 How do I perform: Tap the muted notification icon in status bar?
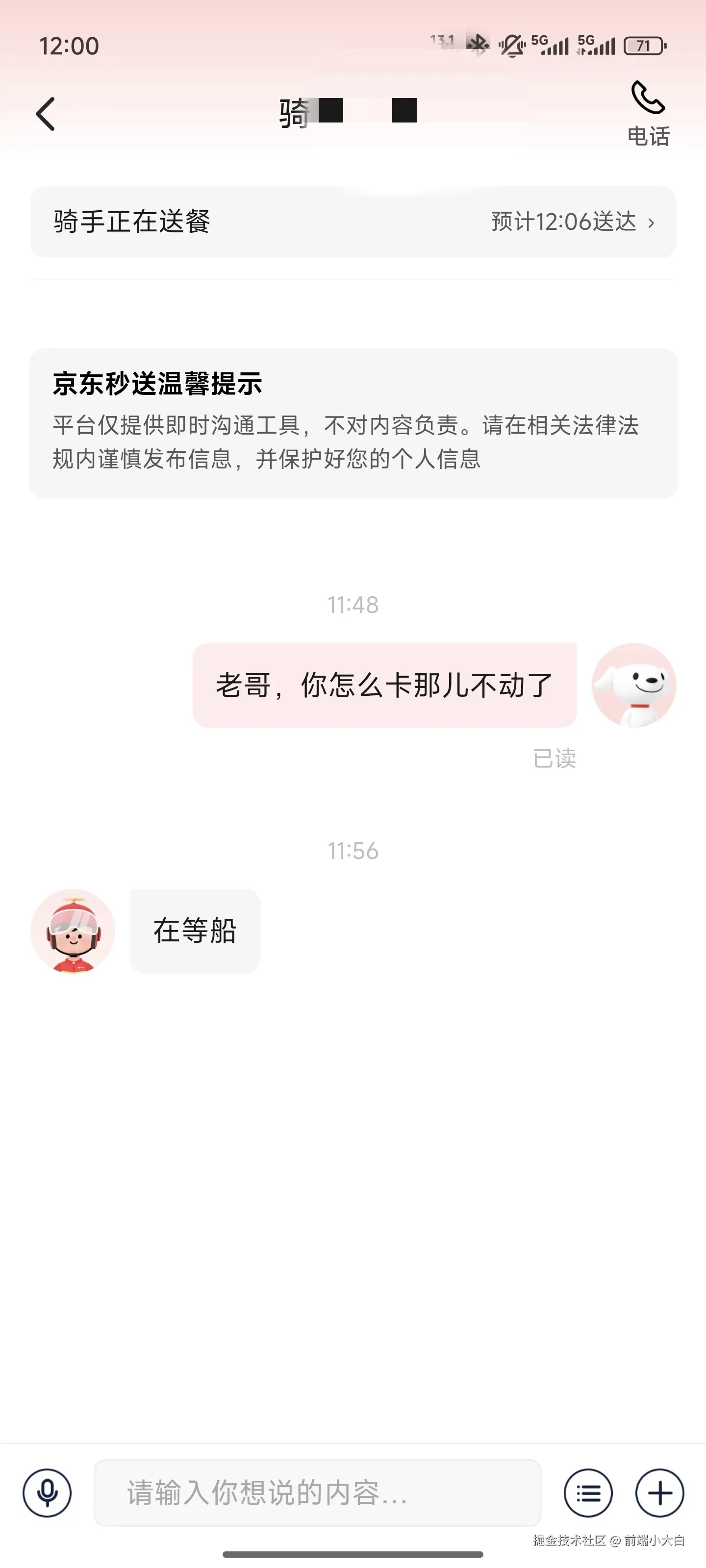(512, 45)
